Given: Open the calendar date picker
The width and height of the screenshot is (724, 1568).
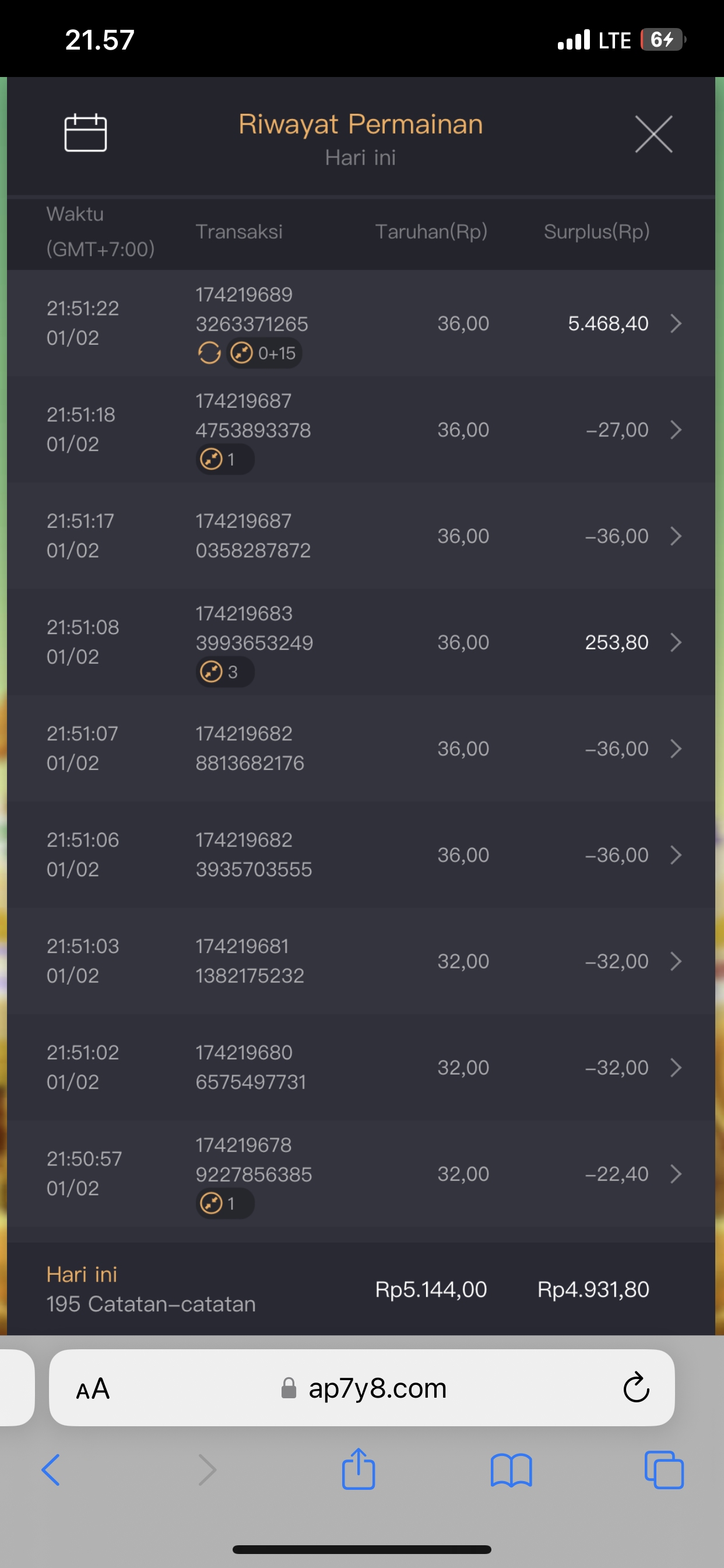Looking at the screenshot, I should [85, 132].
